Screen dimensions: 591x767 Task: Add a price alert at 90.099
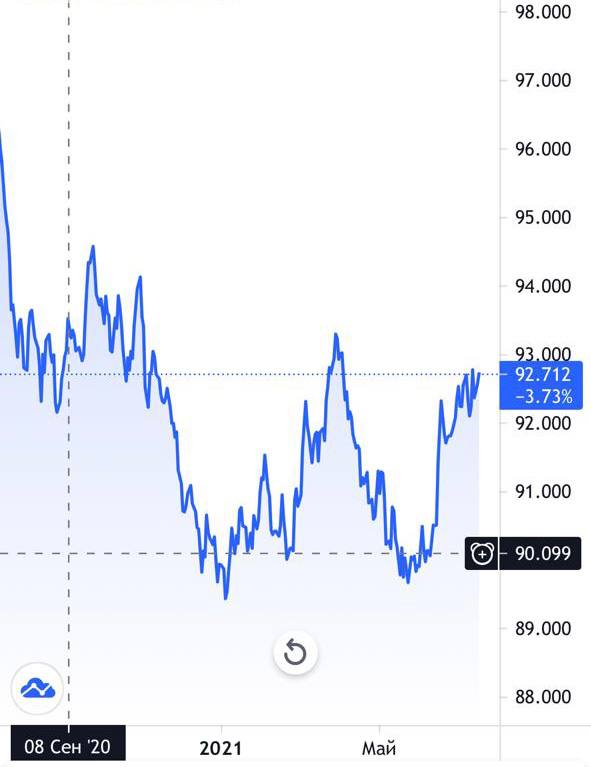[x=481, y=553]
